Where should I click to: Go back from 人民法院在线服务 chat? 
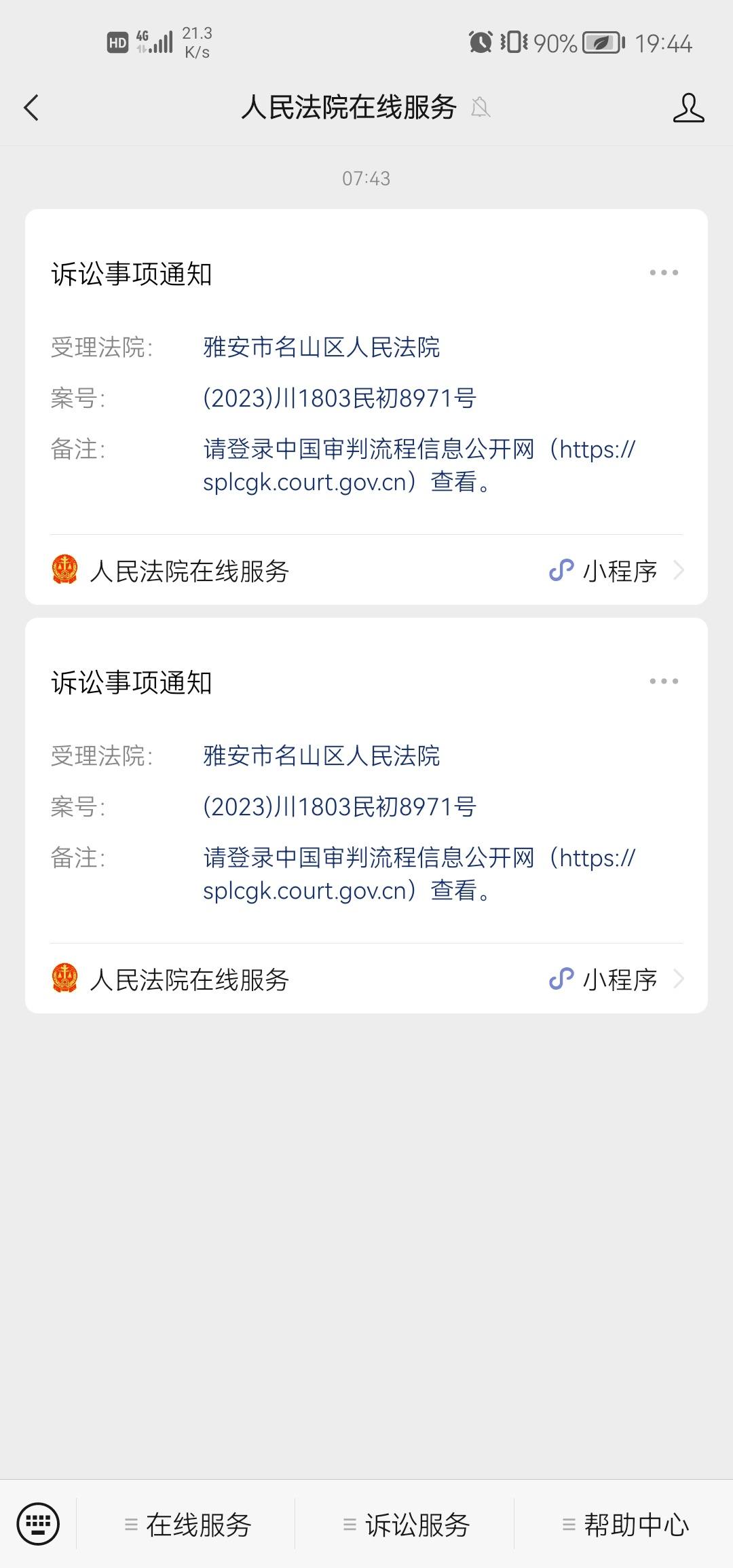31,107
